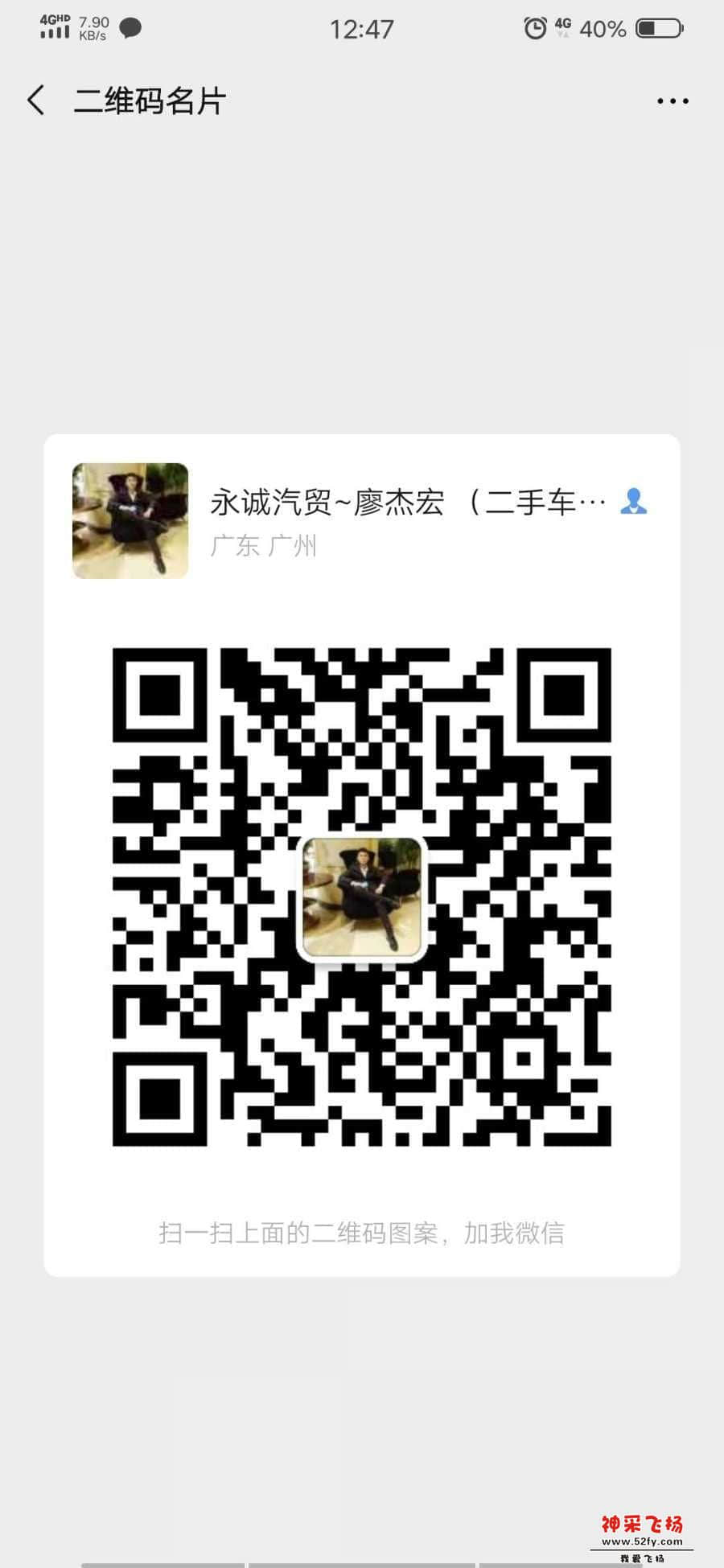Tap the 二维码名片 title in the header
The height and width of the screenshot is (1568, 724).
(x=150, y=99)
